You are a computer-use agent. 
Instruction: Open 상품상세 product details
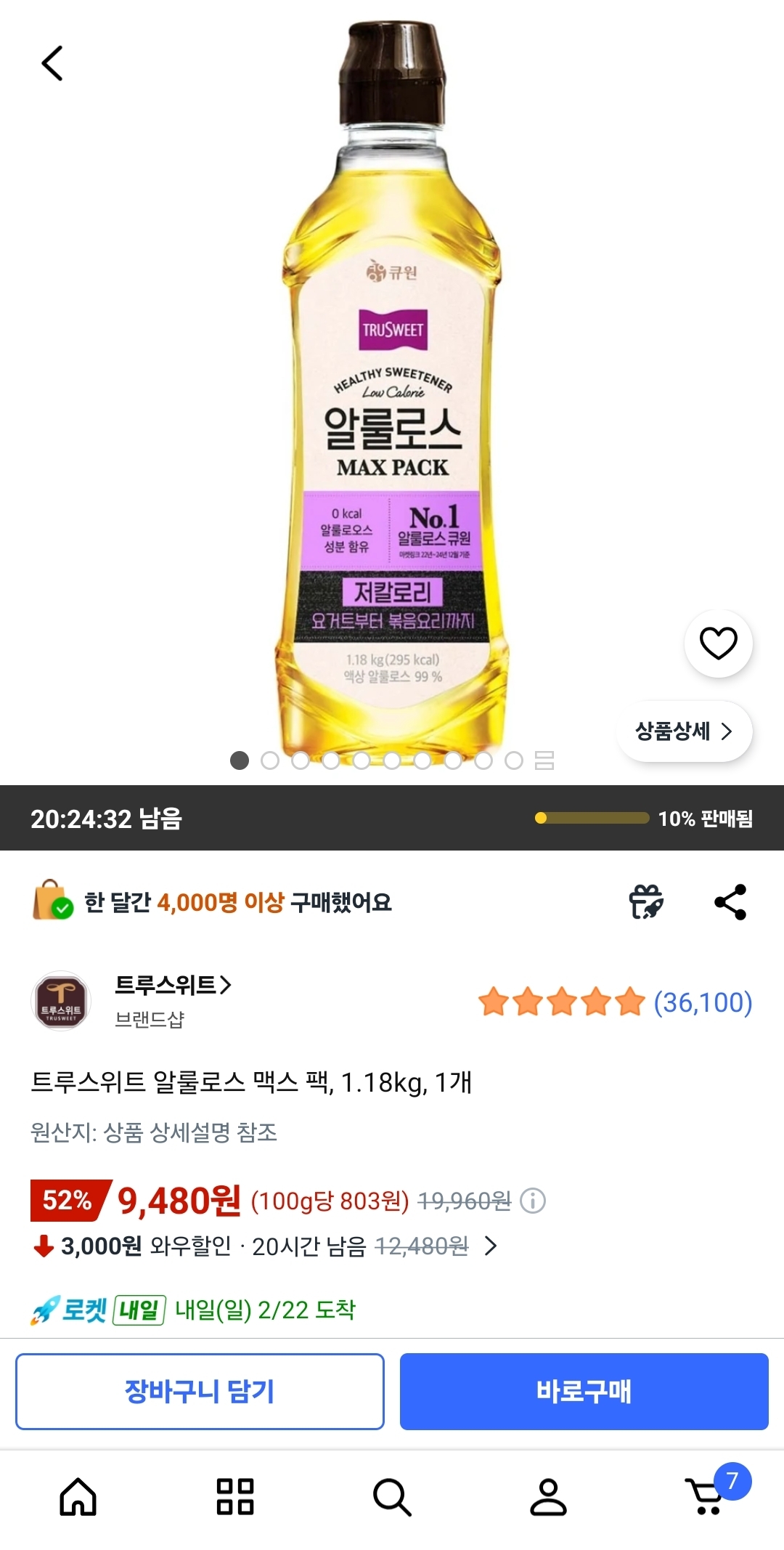684,731
